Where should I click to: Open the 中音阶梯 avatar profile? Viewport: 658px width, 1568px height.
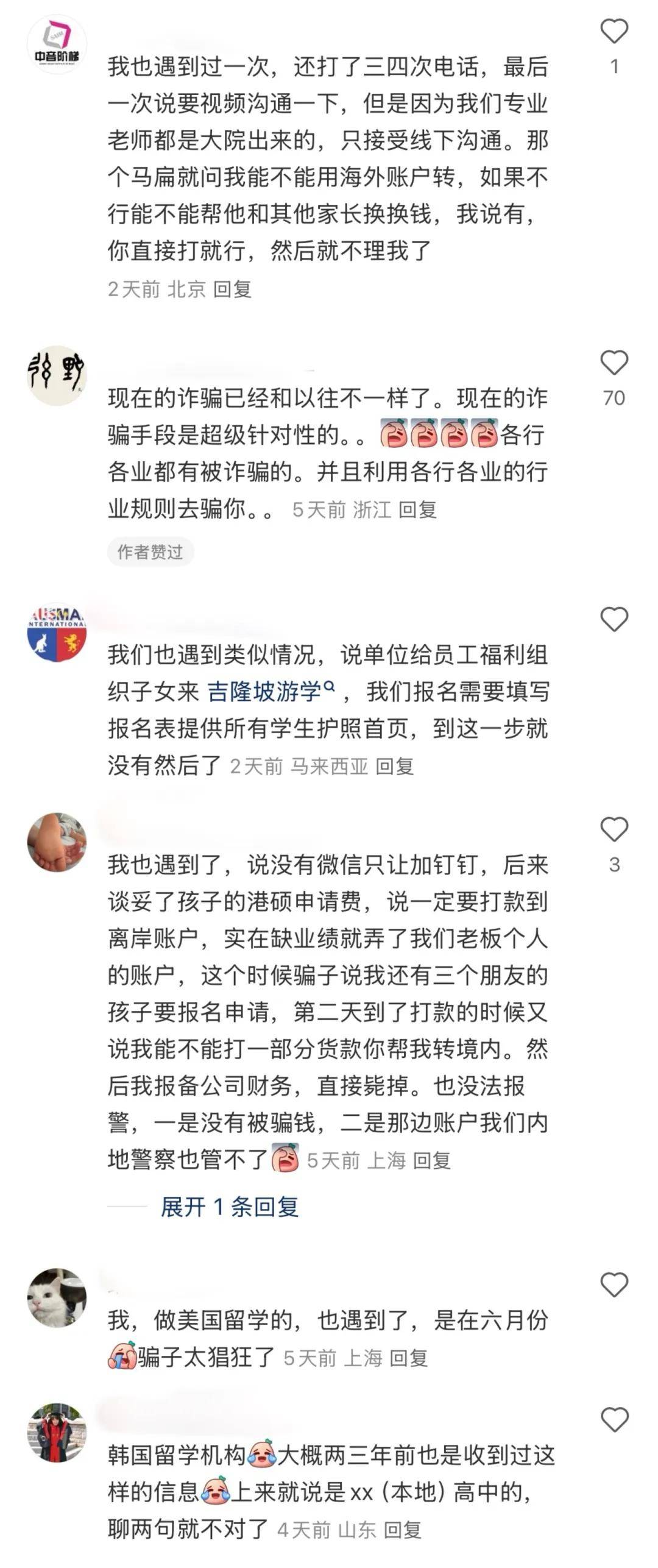point(57,44)
